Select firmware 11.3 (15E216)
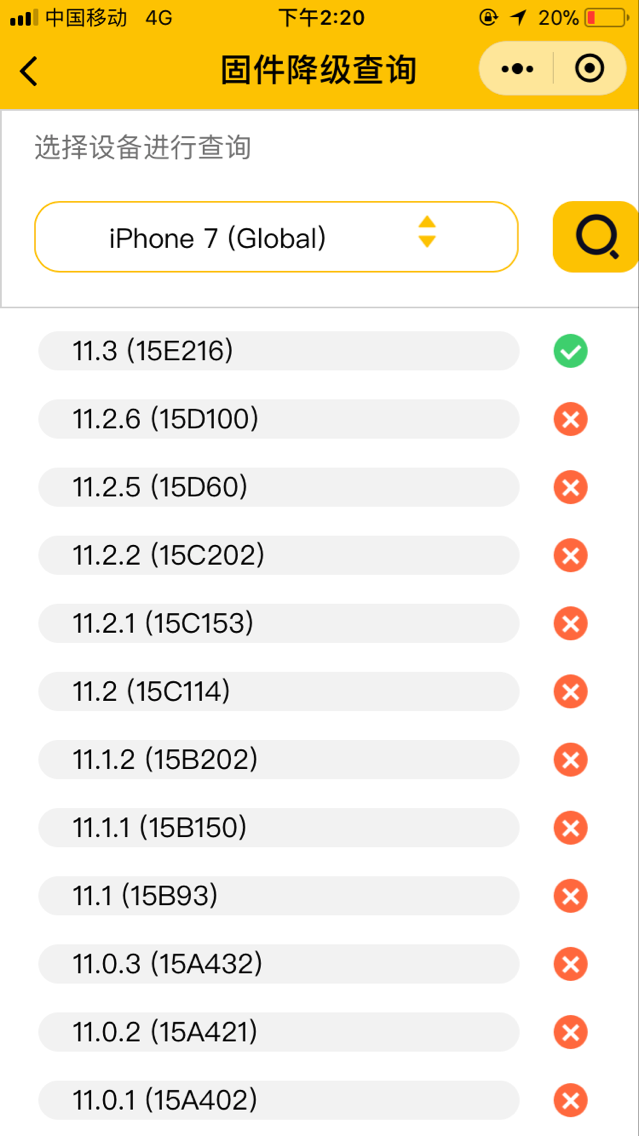The height and width of the screenshot is (1136, 639). (x=279, y=351)
